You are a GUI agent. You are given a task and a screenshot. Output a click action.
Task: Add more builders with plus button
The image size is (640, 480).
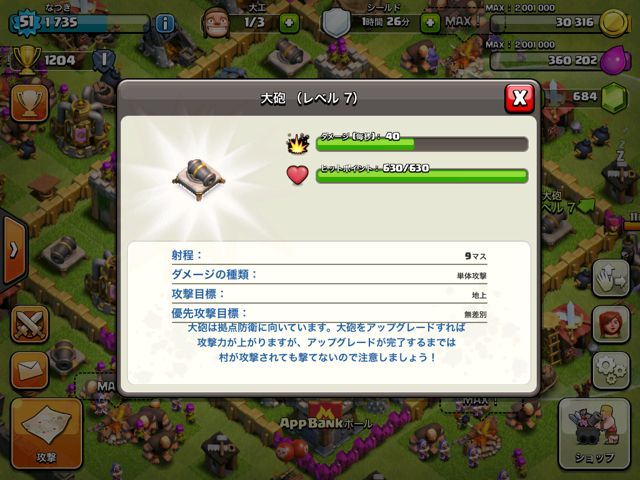tap(289, 21)
